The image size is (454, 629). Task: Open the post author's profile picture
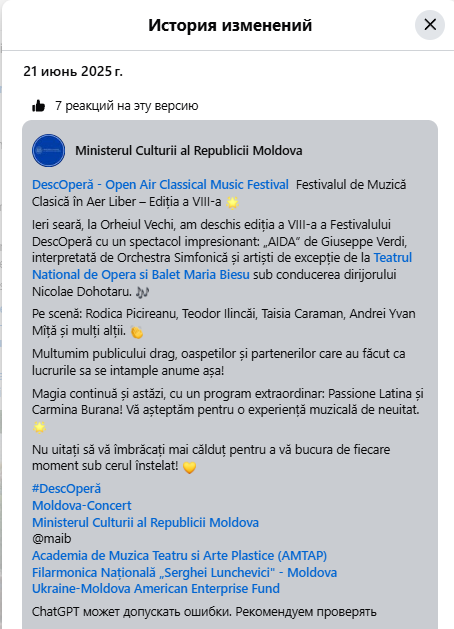click(49, 150)
